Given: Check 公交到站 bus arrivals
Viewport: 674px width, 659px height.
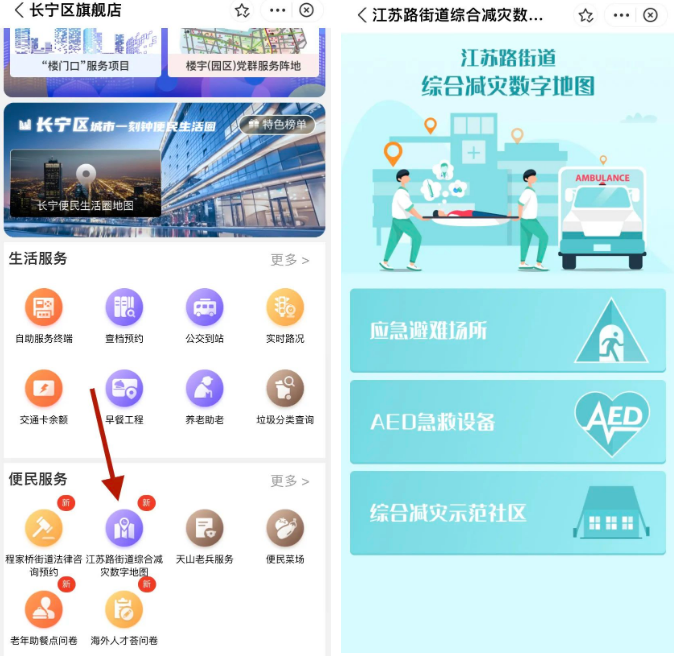Looking at the screenshot, I should (x=205, y=314).
